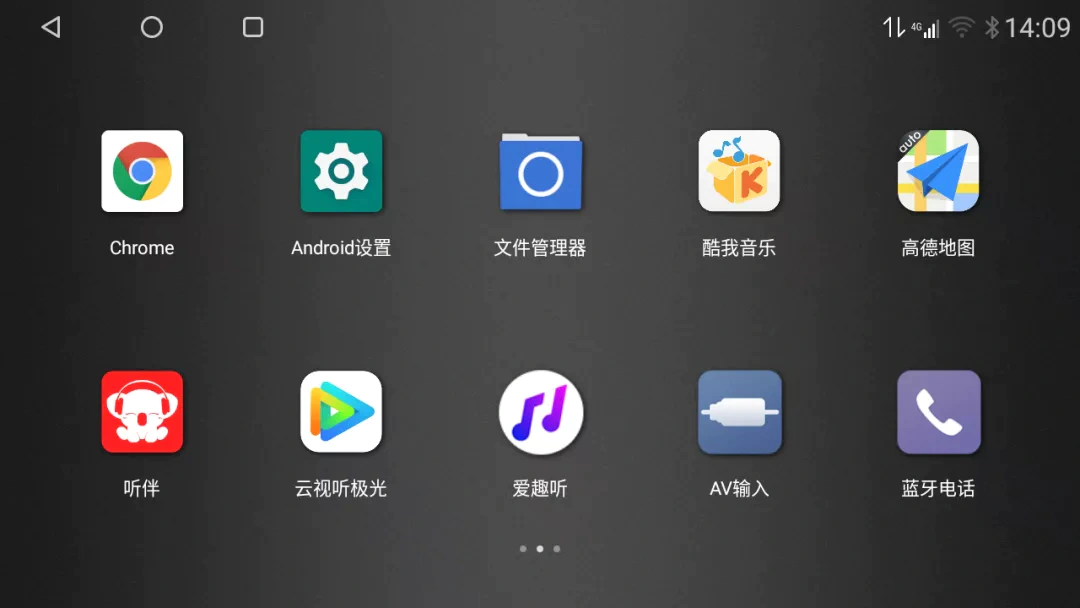Open 高德地图 navigation app
The image size is (1080, 608).
tap(938, 171)
